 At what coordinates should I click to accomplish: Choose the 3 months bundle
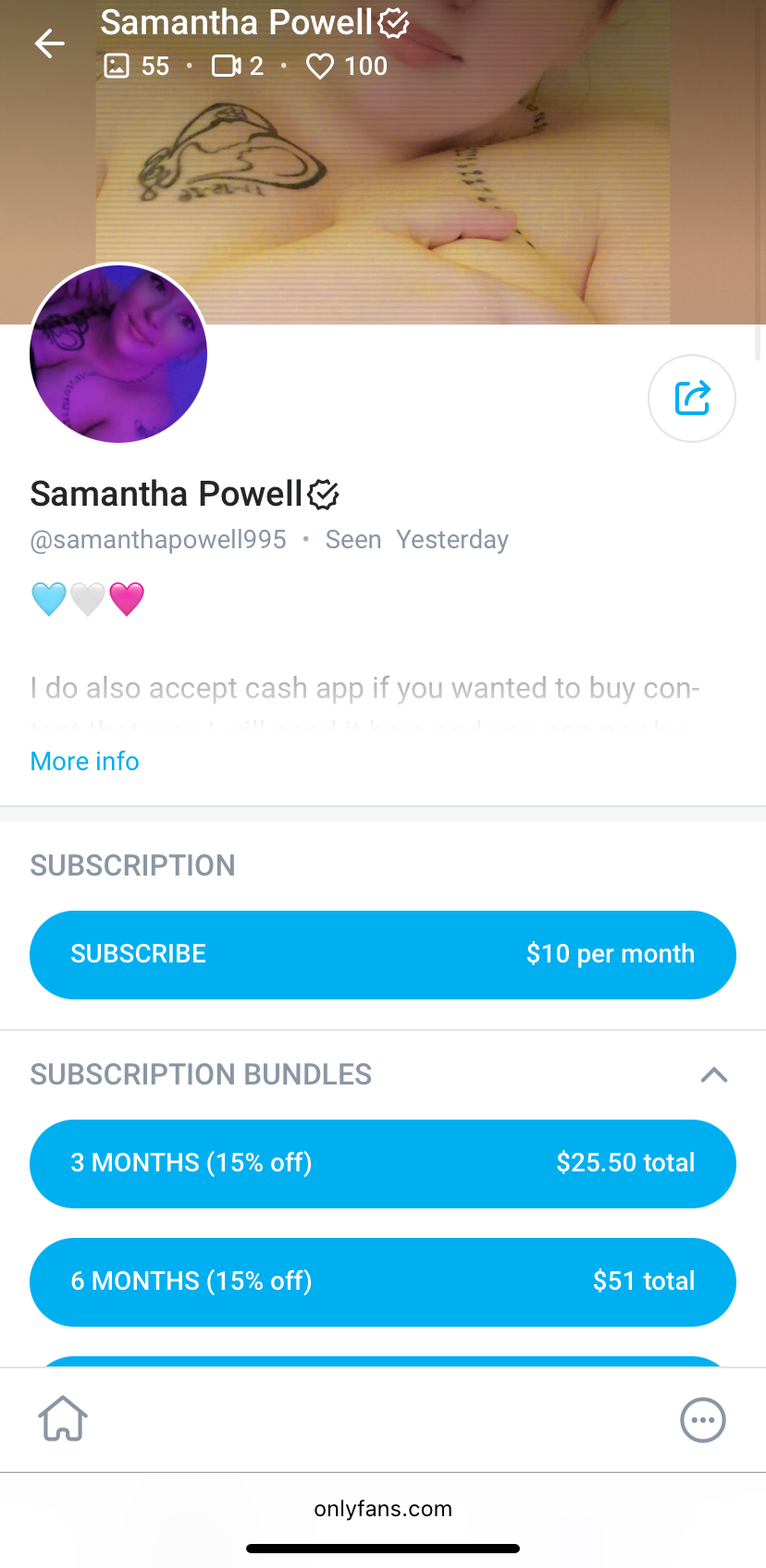(383, 1163)
